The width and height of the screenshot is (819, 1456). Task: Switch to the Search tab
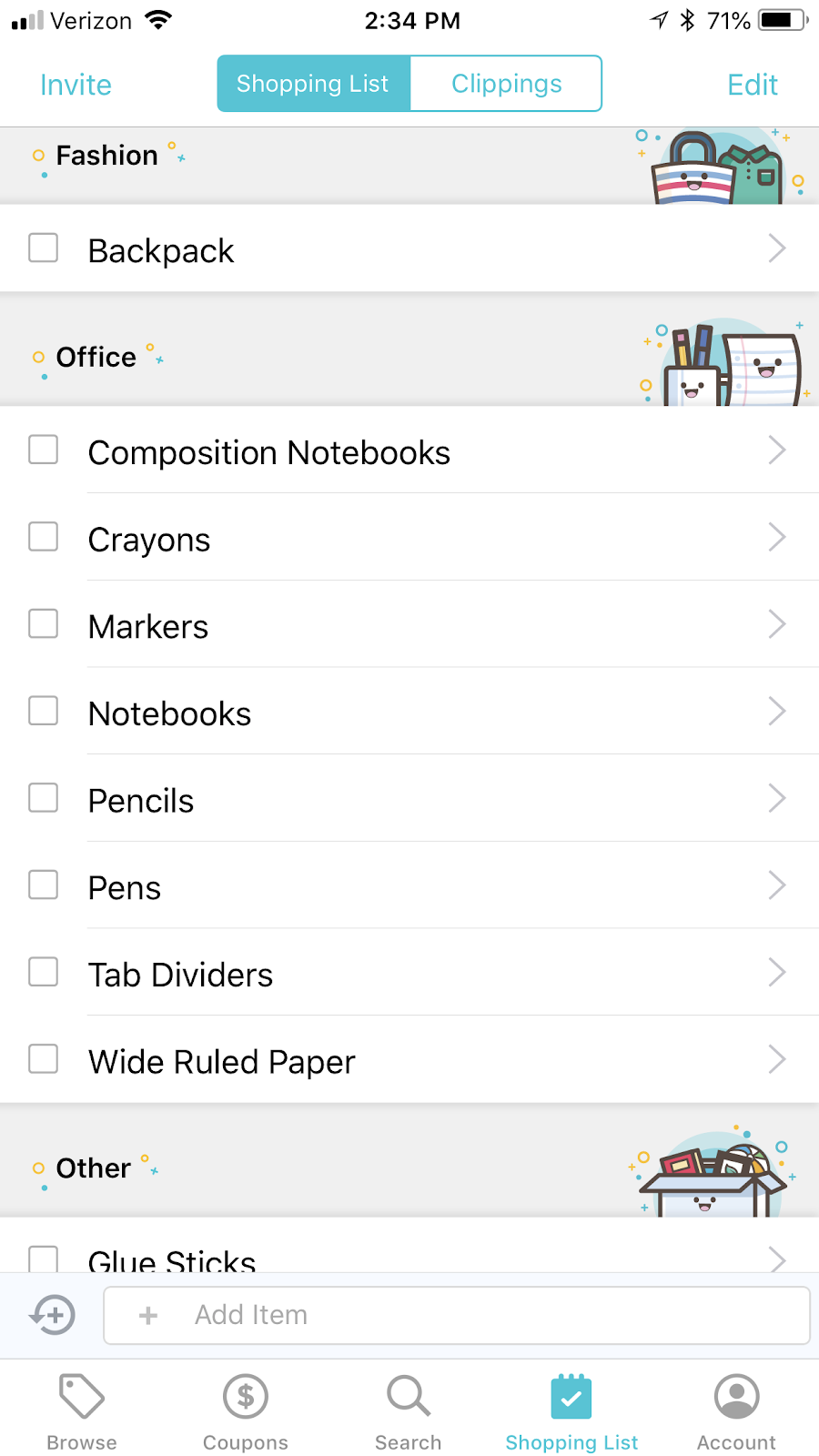point(409,1412)
